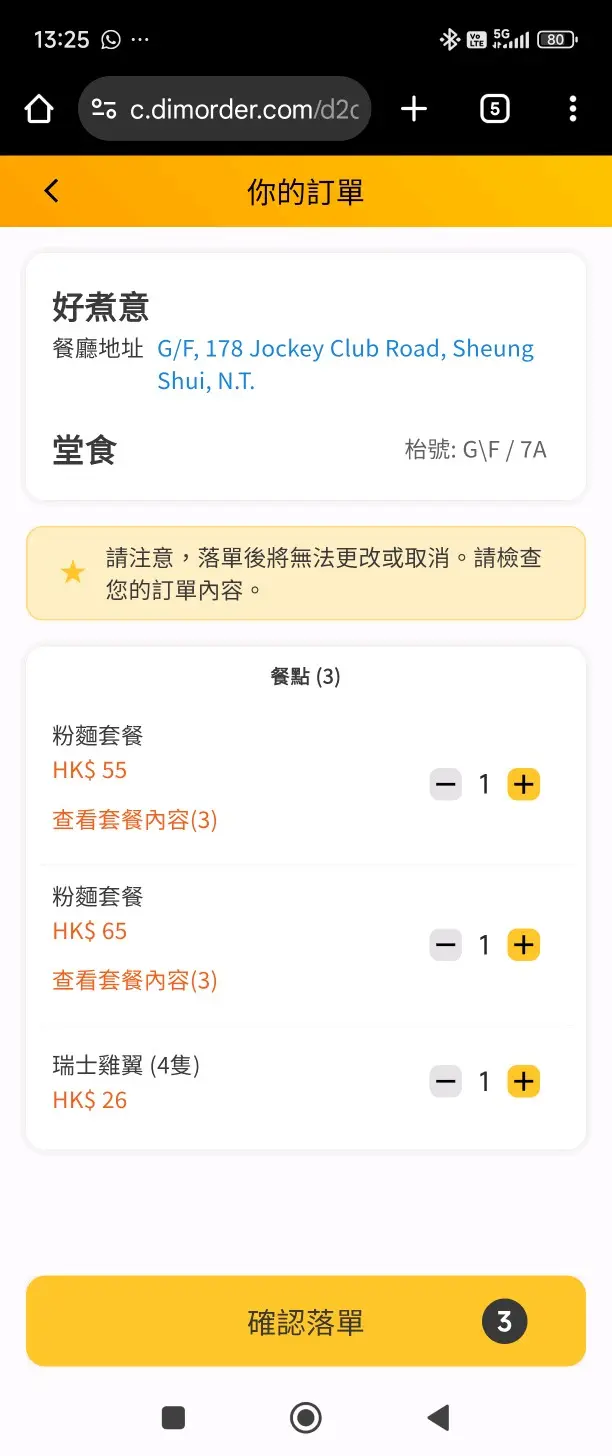Open a new browser tab
The width and height of the screenshot is (612, 1456).
414,109
